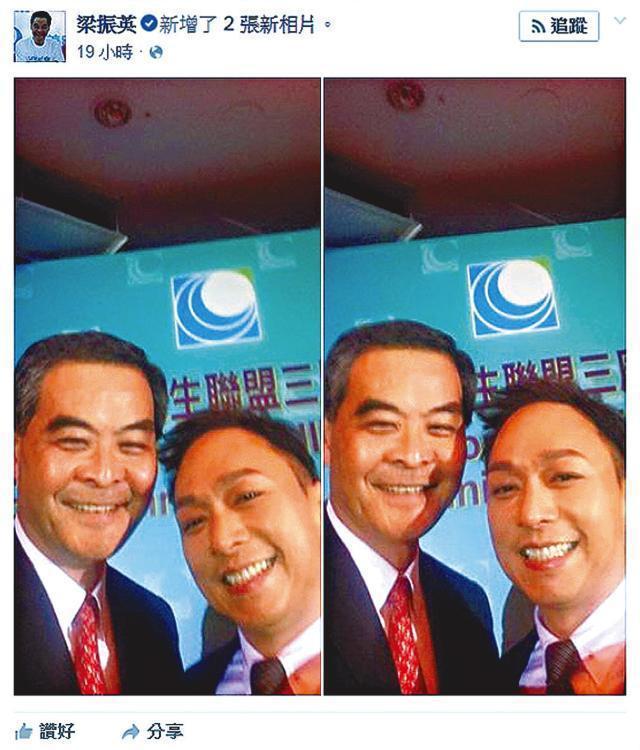Screen dimensions: 640x750
Task: Open the 梁振英 profile name link
Action: (x=107, y=24)
